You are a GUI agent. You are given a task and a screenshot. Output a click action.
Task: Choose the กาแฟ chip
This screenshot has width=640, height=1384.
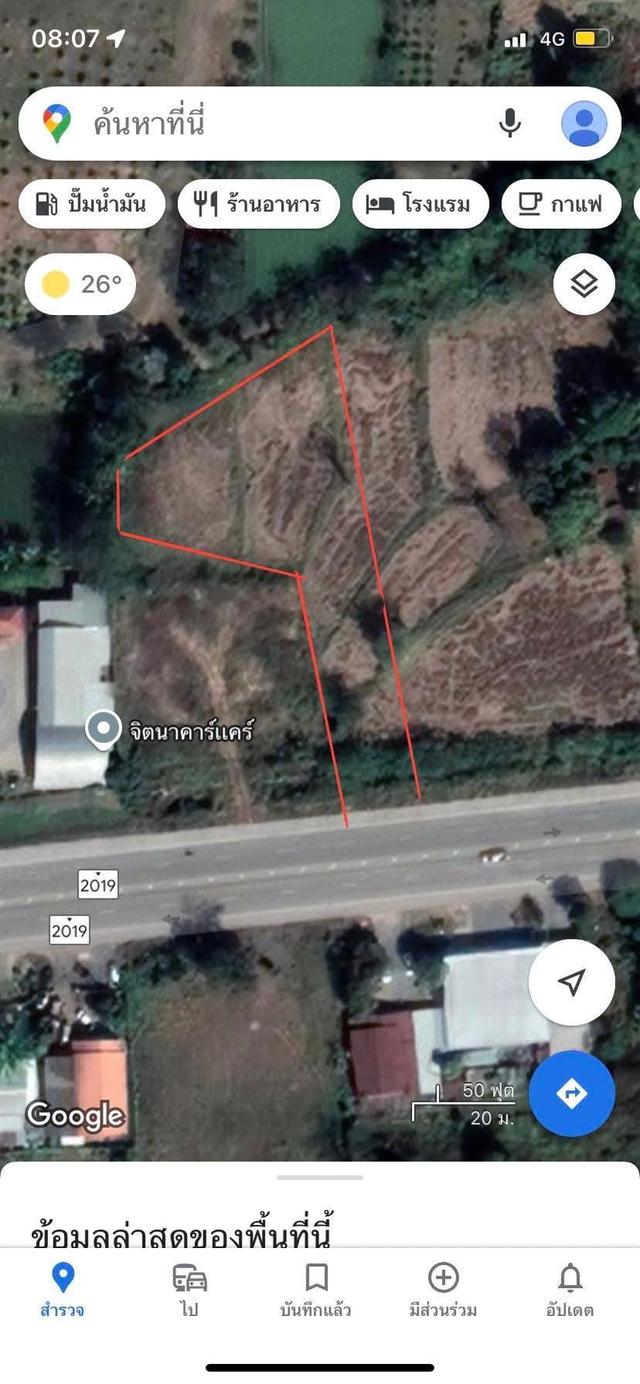click(561, 205)
